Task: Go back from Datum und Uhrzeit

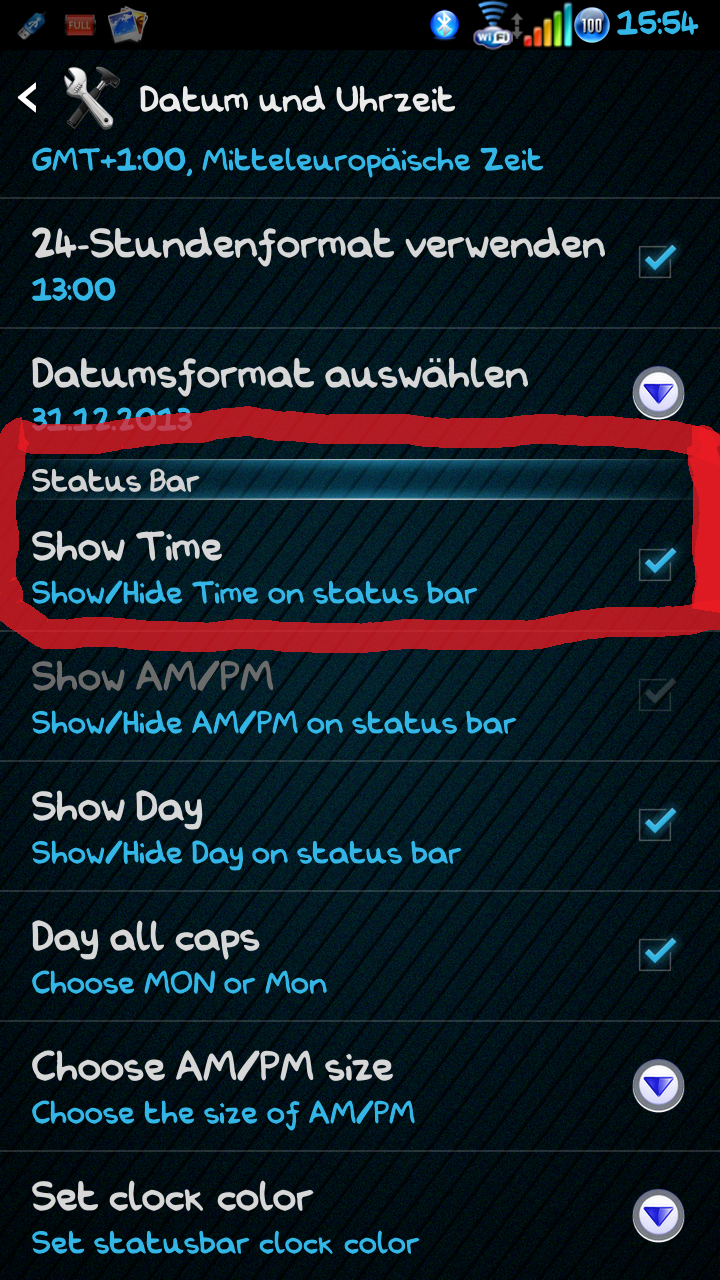Action: tap(28, 98)
